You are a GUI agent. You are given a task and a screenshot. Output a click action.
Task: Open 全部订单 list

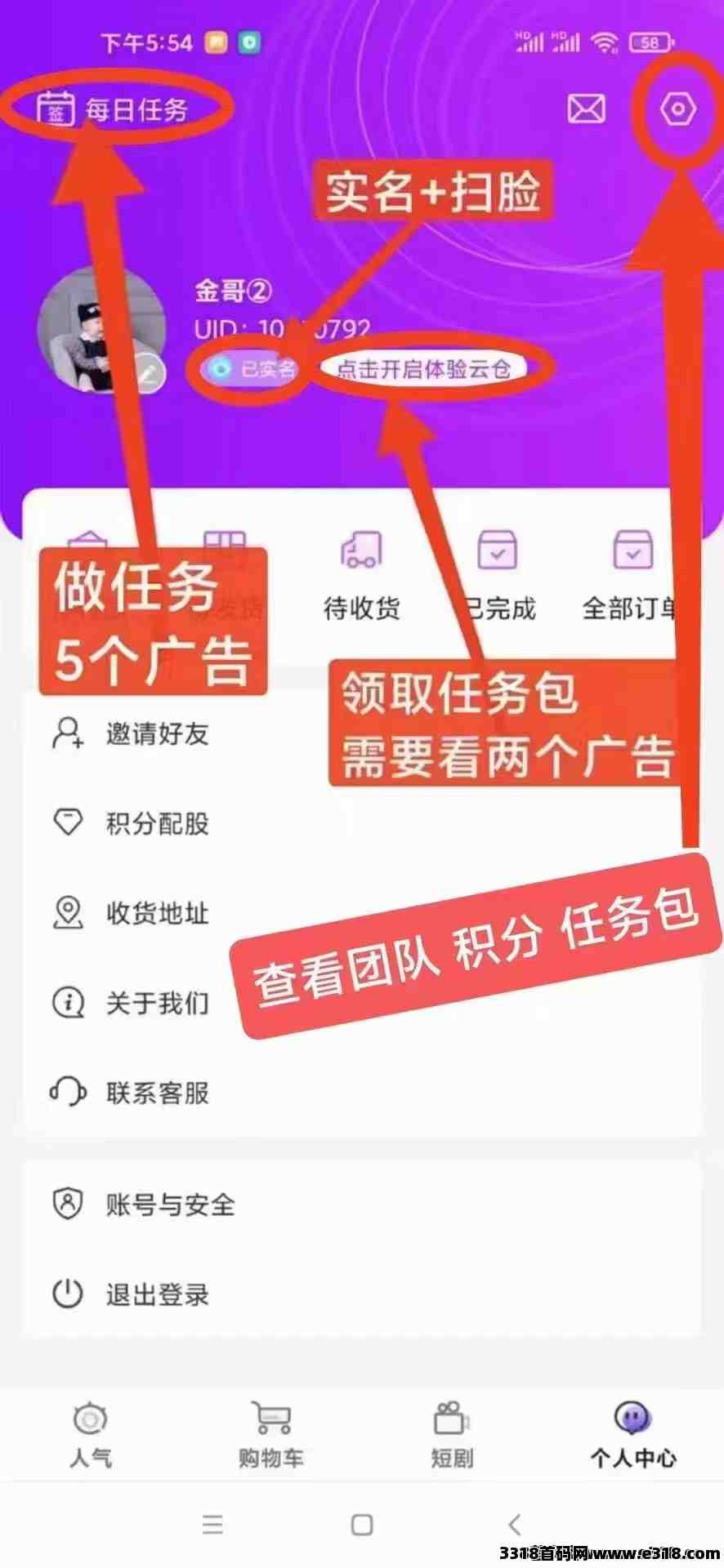(x=631, y=574)
